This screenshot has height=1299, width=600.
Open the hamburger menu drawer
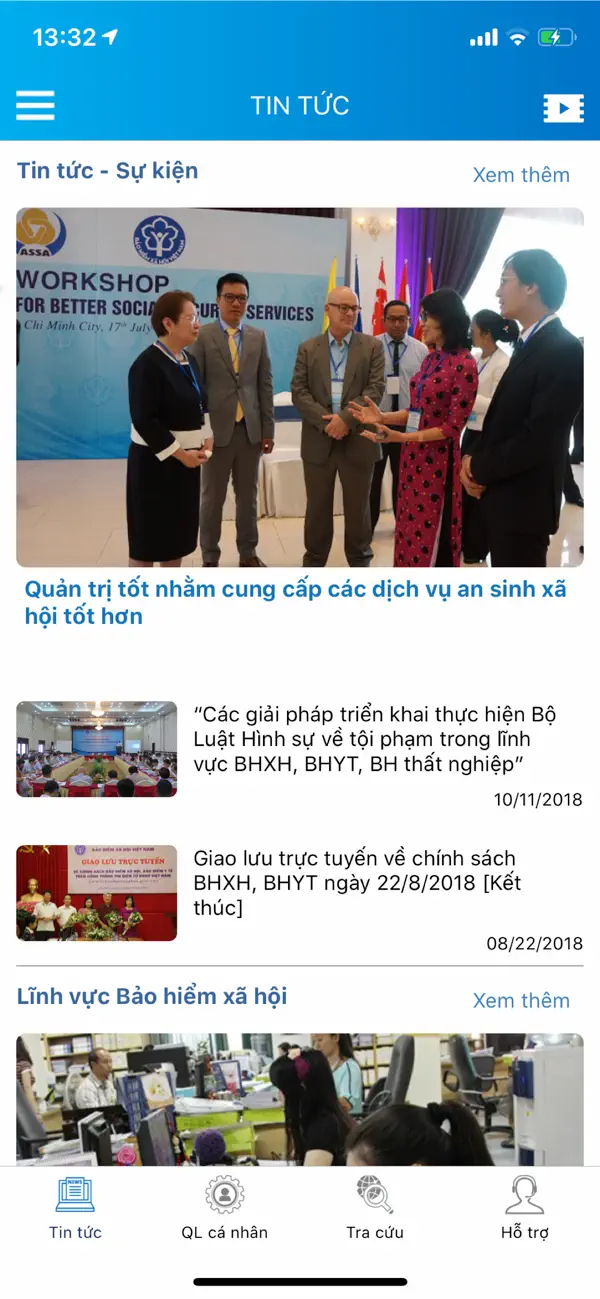(35, 106)
